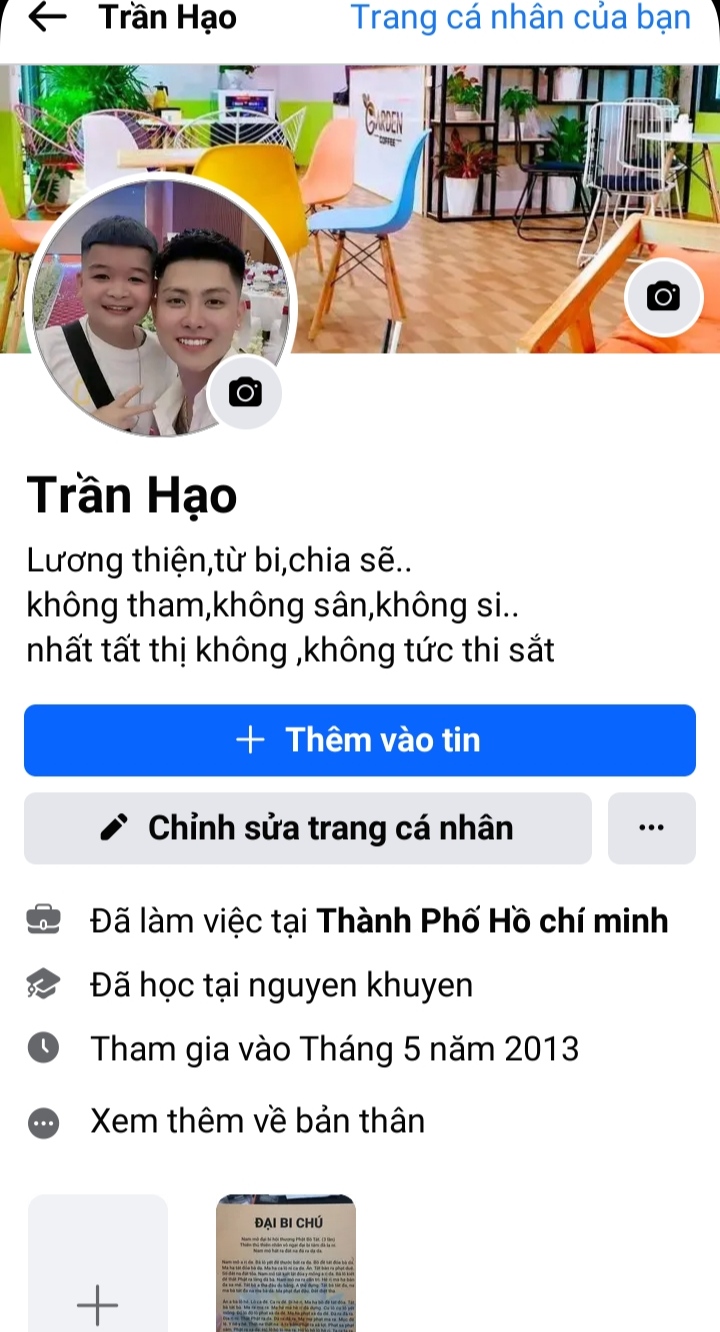720x1332 pixels.
Task: Tap 'Thêm vào tin' button
Action: pyautogui.click(x=360, y=740)
